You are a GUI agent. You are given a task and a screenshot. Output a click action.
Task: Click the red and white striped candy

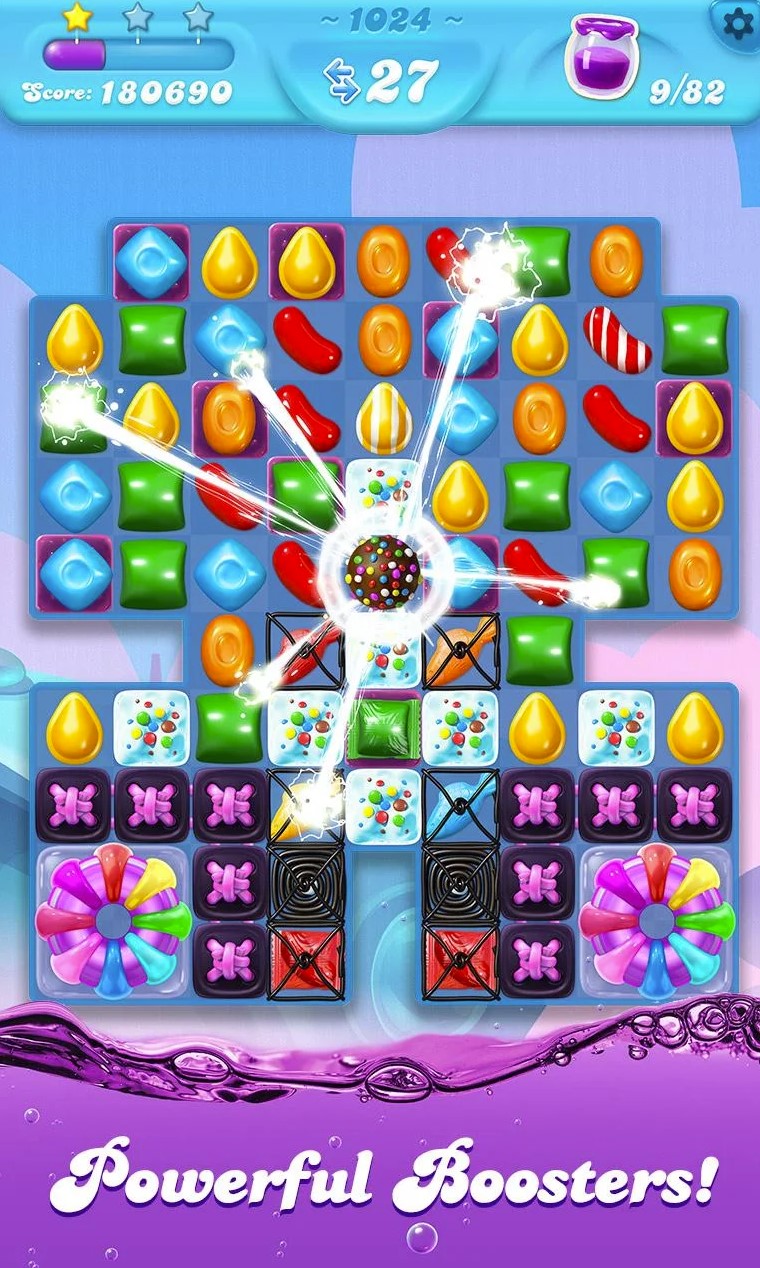click(615, 340)
